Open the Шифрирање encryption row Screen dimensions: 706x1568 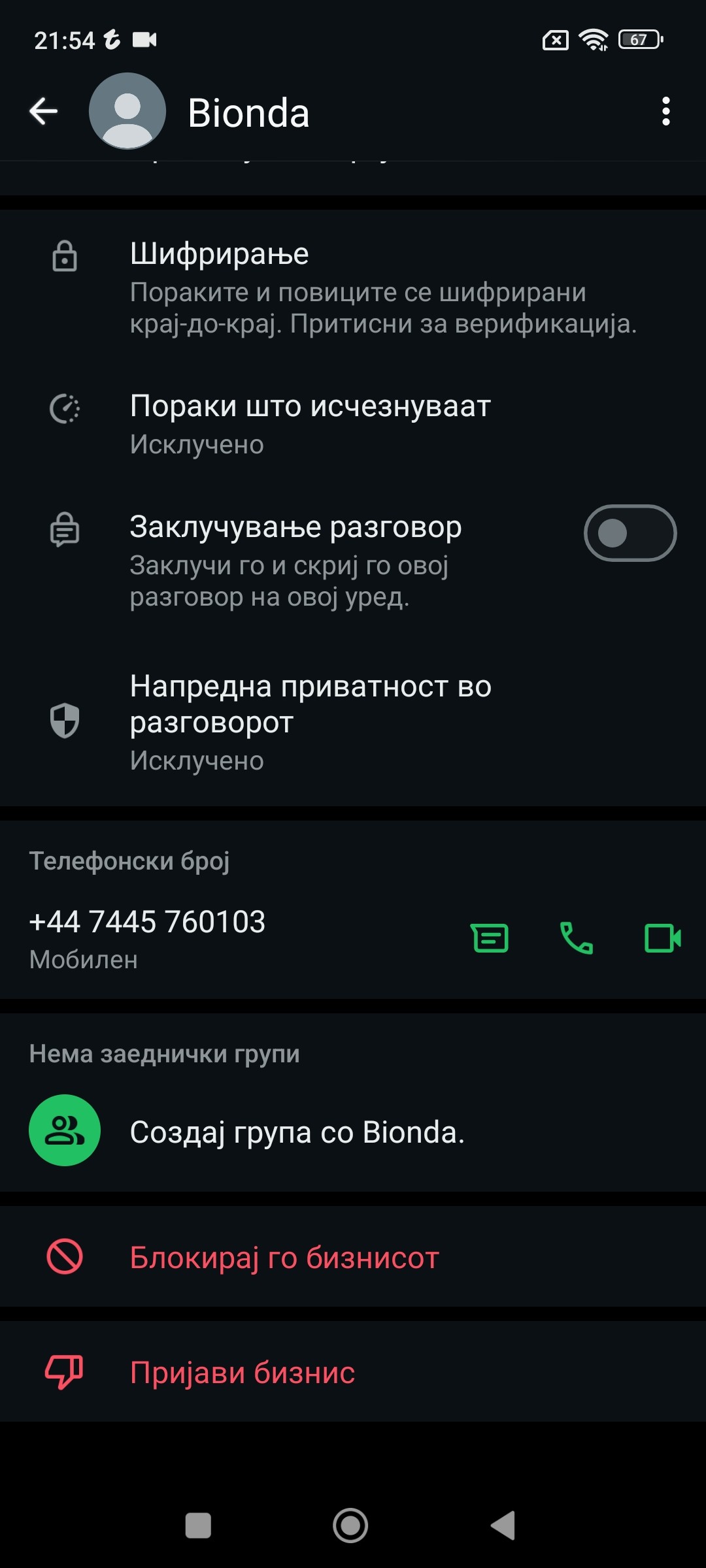(x=353, y=287)
